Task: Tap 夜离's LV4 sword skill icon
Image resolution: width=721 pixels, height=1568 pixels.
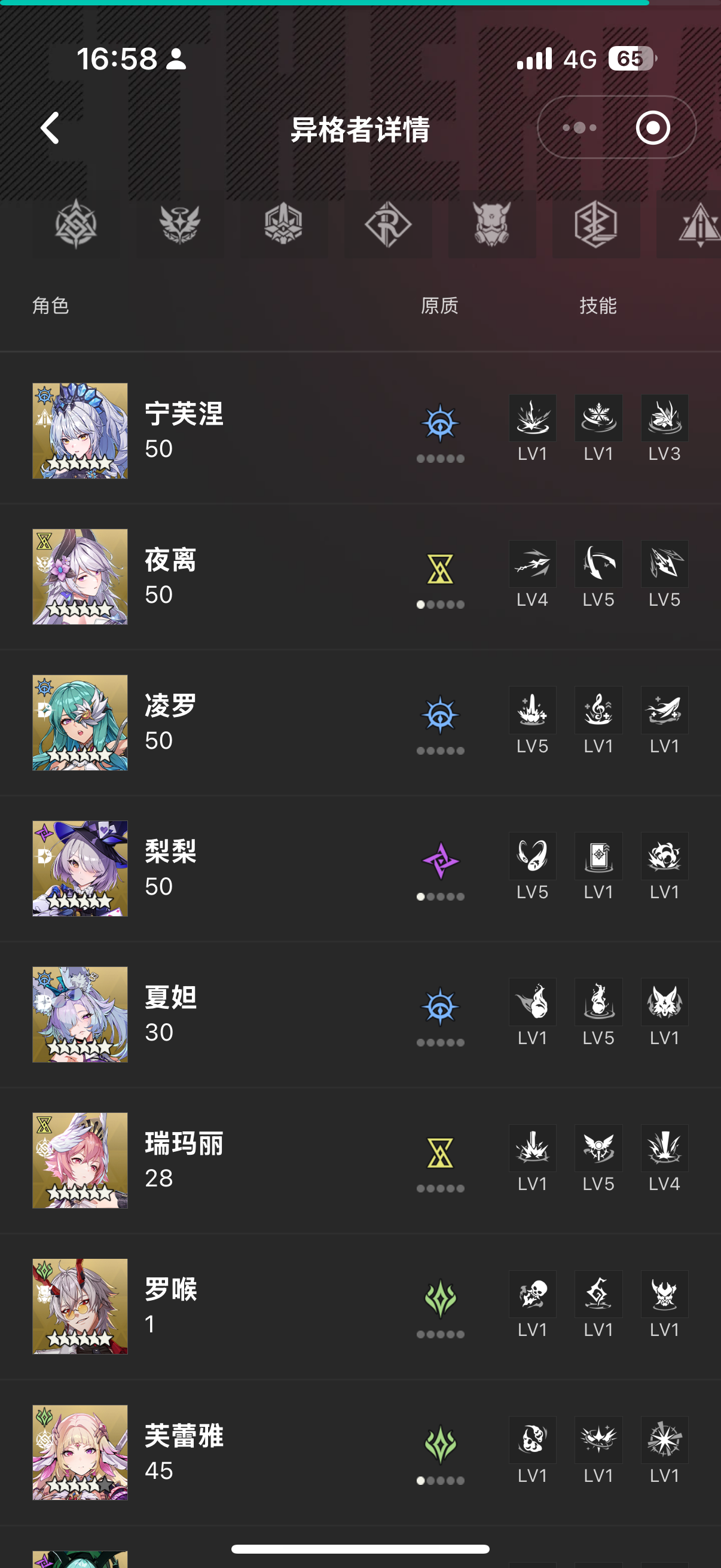Action: [533, 564]
